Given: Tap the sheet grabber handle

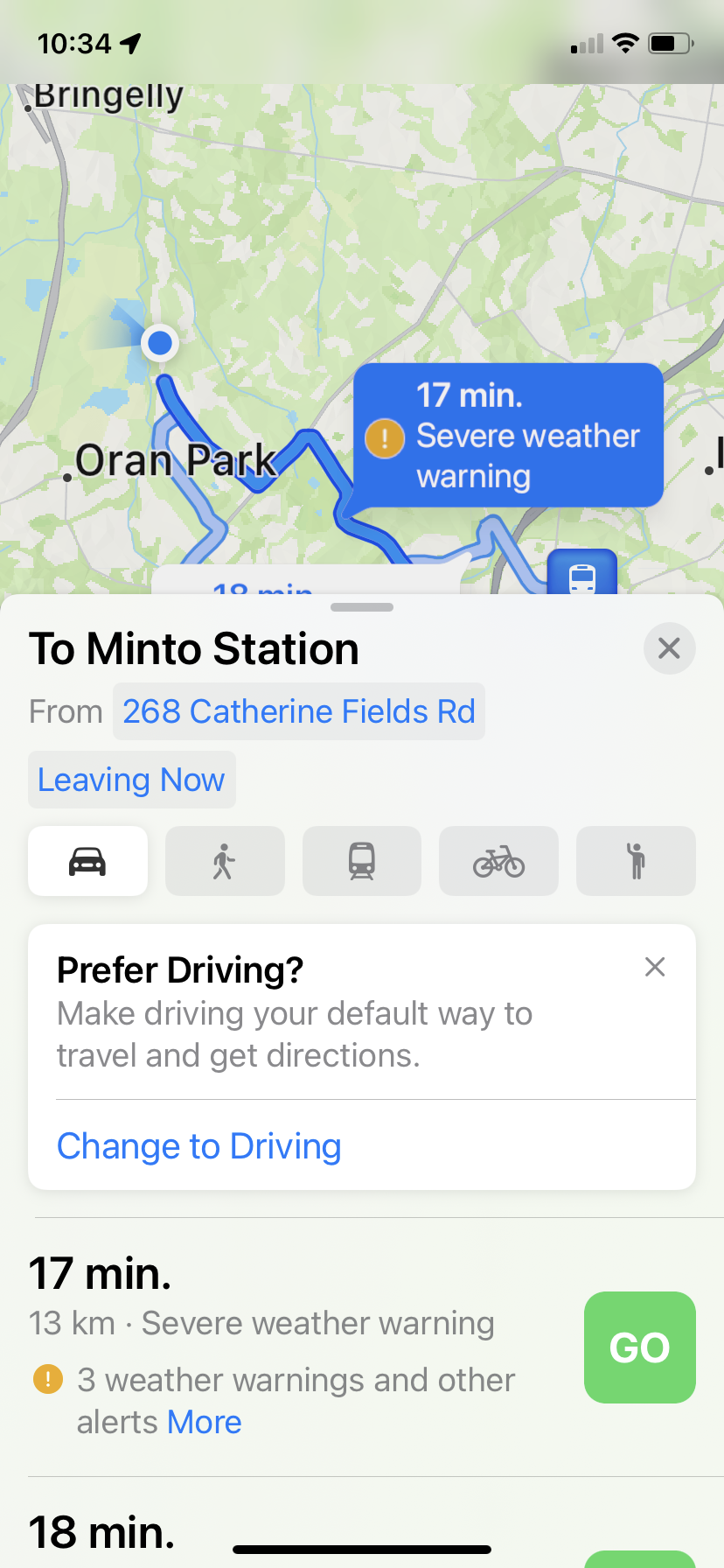Looking at the screenshot, I should coord(362,607).
